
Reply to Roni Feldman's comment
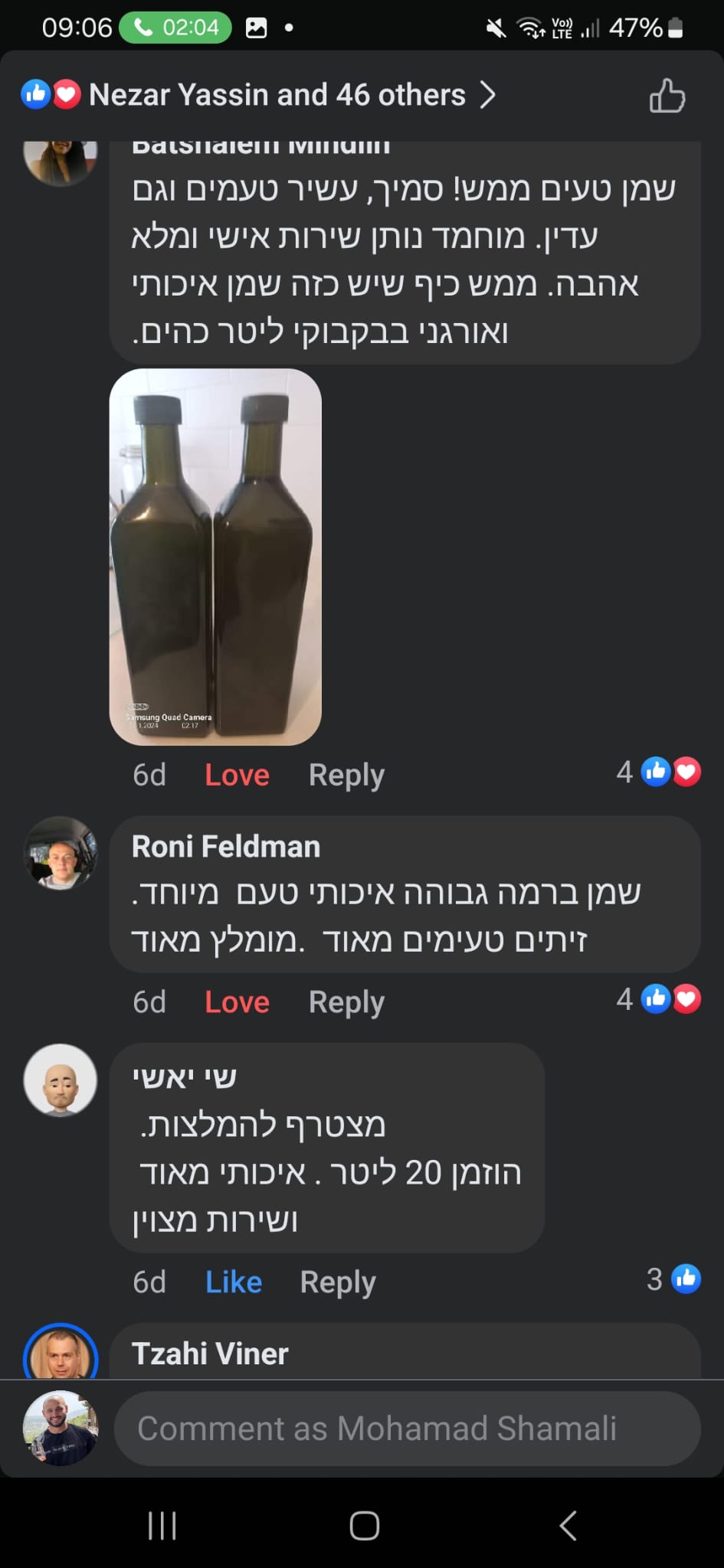point(346,1002)
